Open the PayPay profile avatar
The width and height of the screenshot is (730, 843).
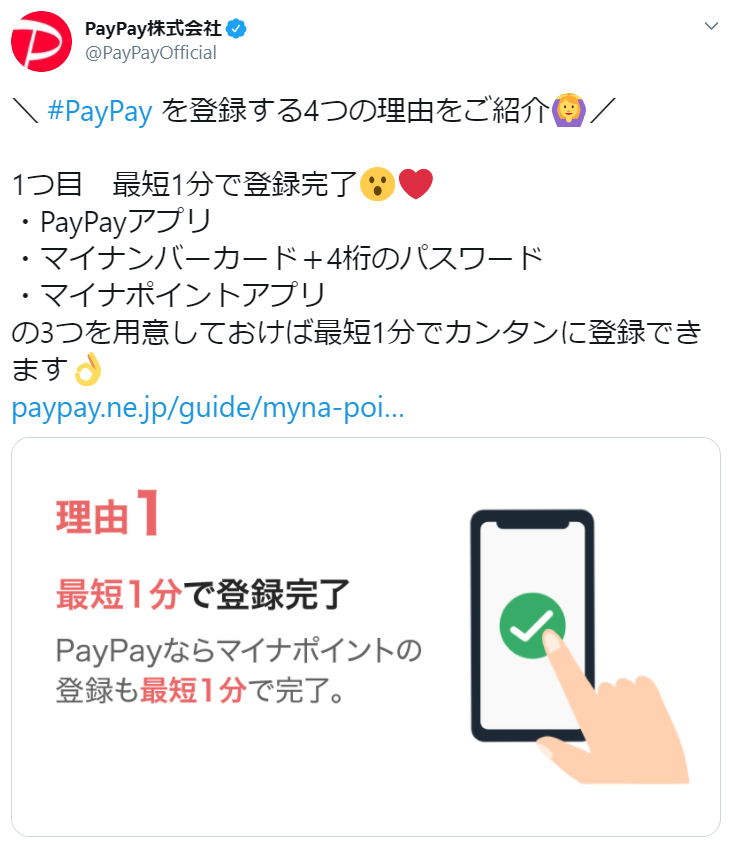40,41
